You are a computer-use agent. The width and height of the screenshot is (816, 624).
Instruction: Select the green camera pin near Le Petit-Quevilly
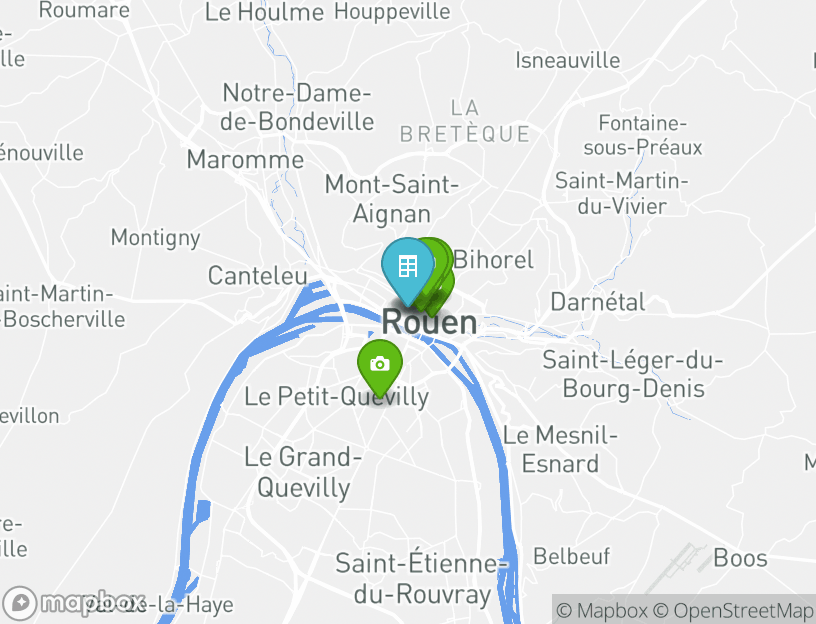(x=380, y=365)
